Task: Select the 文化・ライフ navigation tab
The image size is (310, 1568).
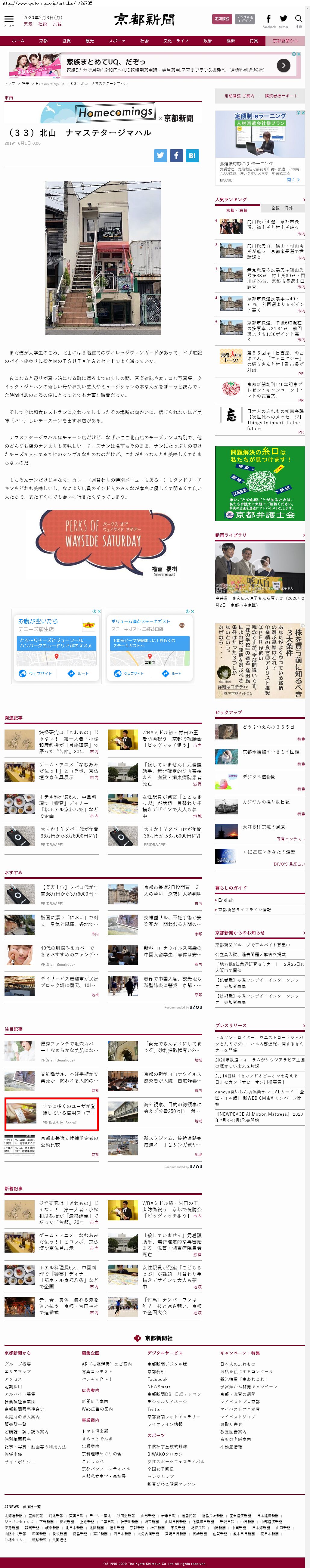Action: click(x=176, y=41)
